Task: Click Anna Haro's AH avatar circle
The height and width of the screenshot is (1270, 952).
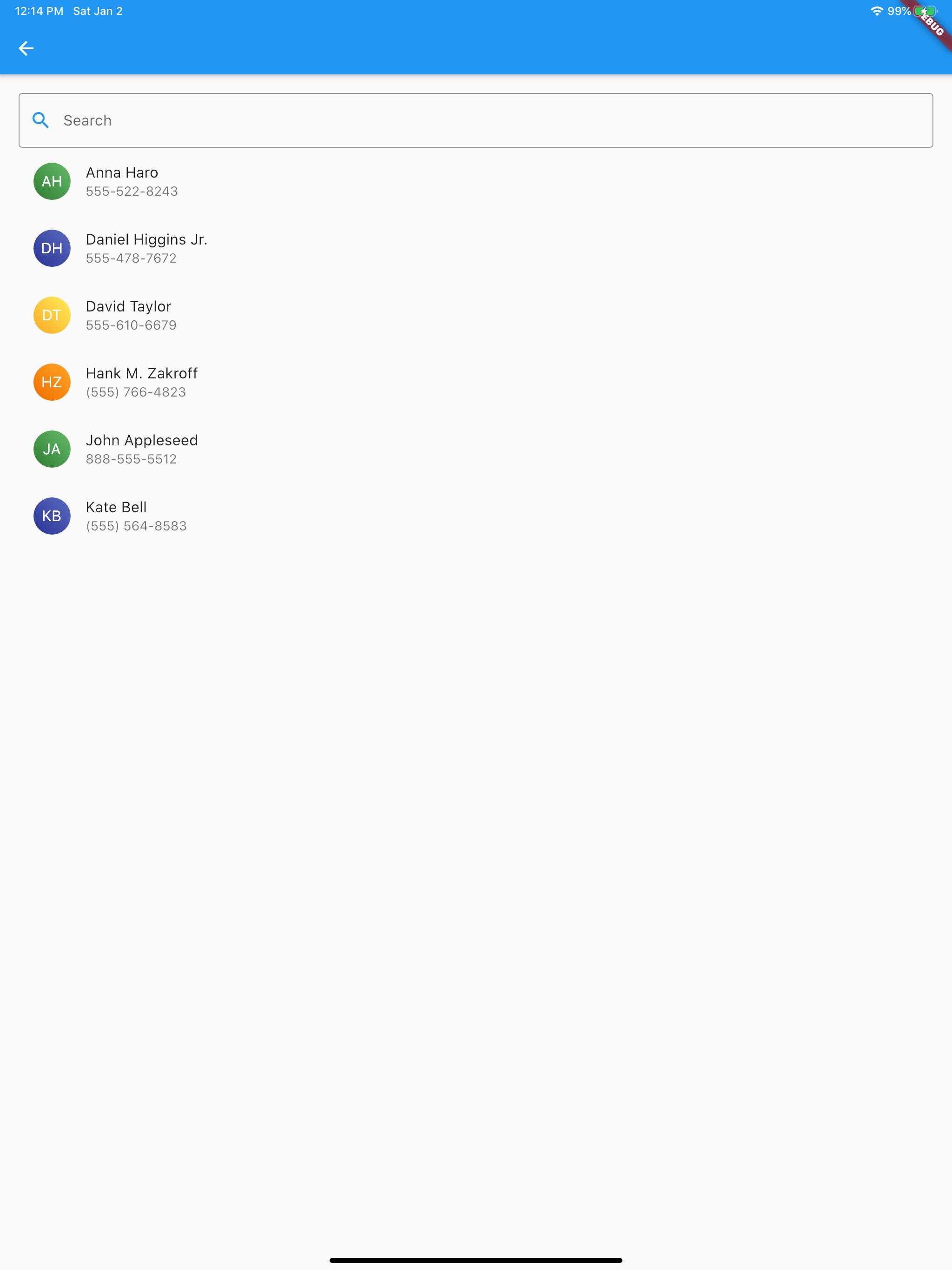Action: [x=52, y=181]
